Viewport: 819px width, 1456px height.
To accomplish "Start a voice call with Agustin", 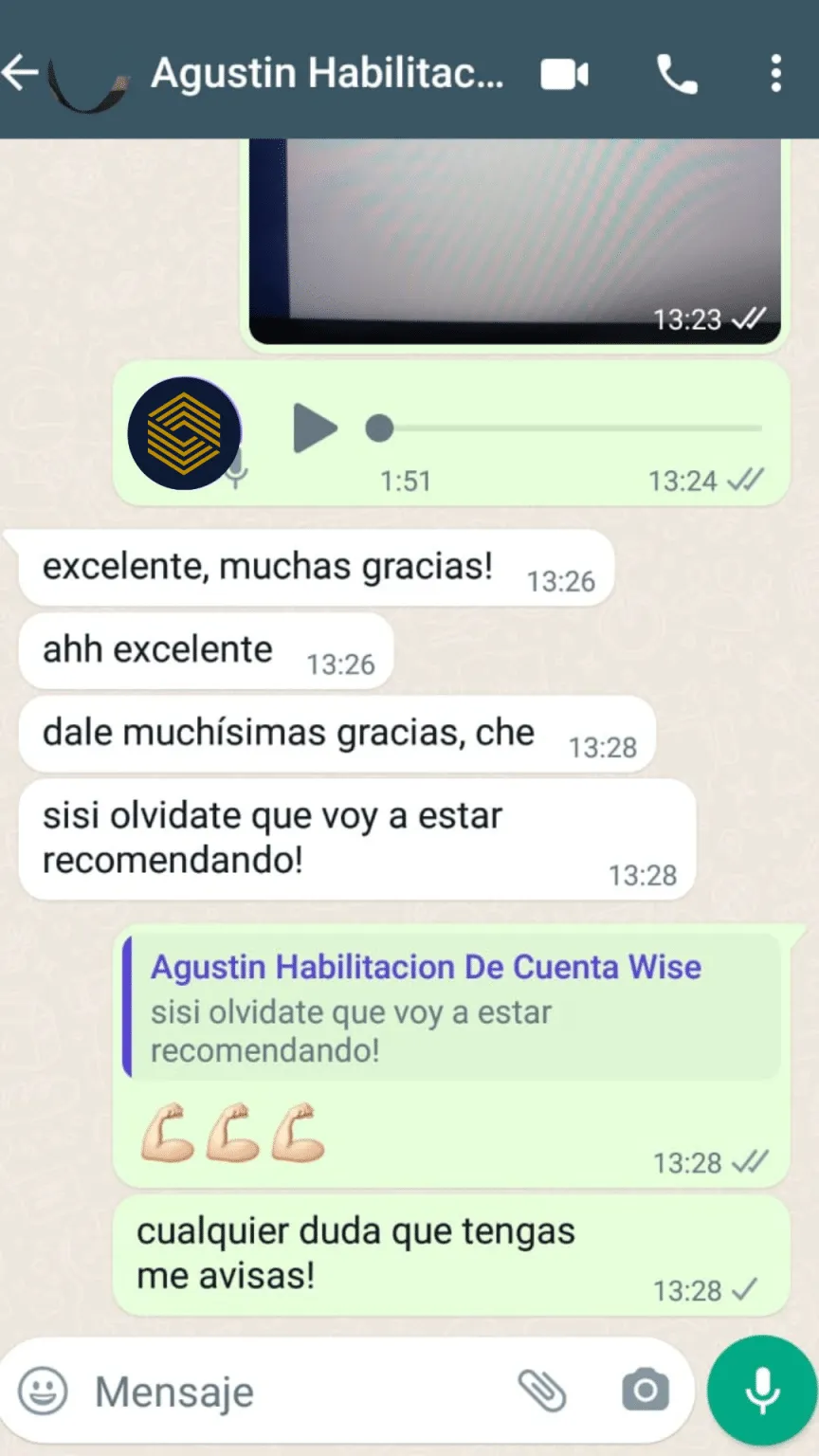I will click(x=677, y=74).
